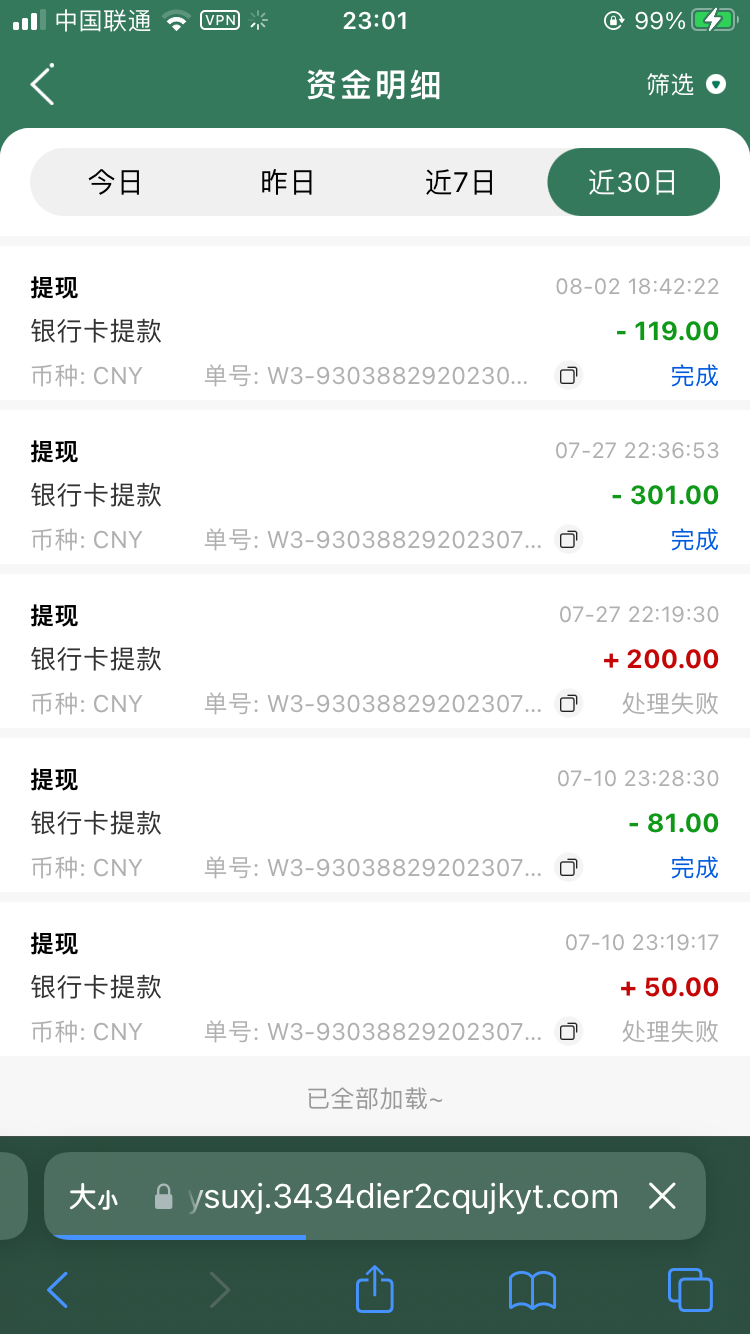Switch to the 昨日 tab

(x=288, y=182)
